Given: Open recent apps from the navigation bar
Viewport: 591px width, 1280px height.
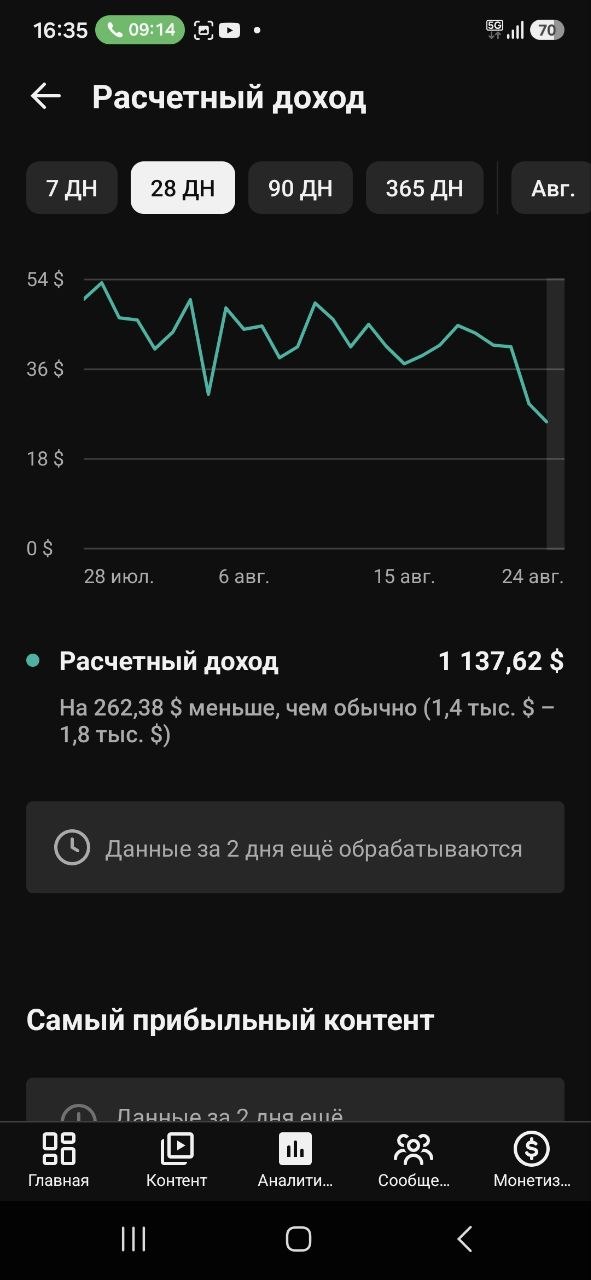Looking at the screenshot, I should tap(133, 1239).
